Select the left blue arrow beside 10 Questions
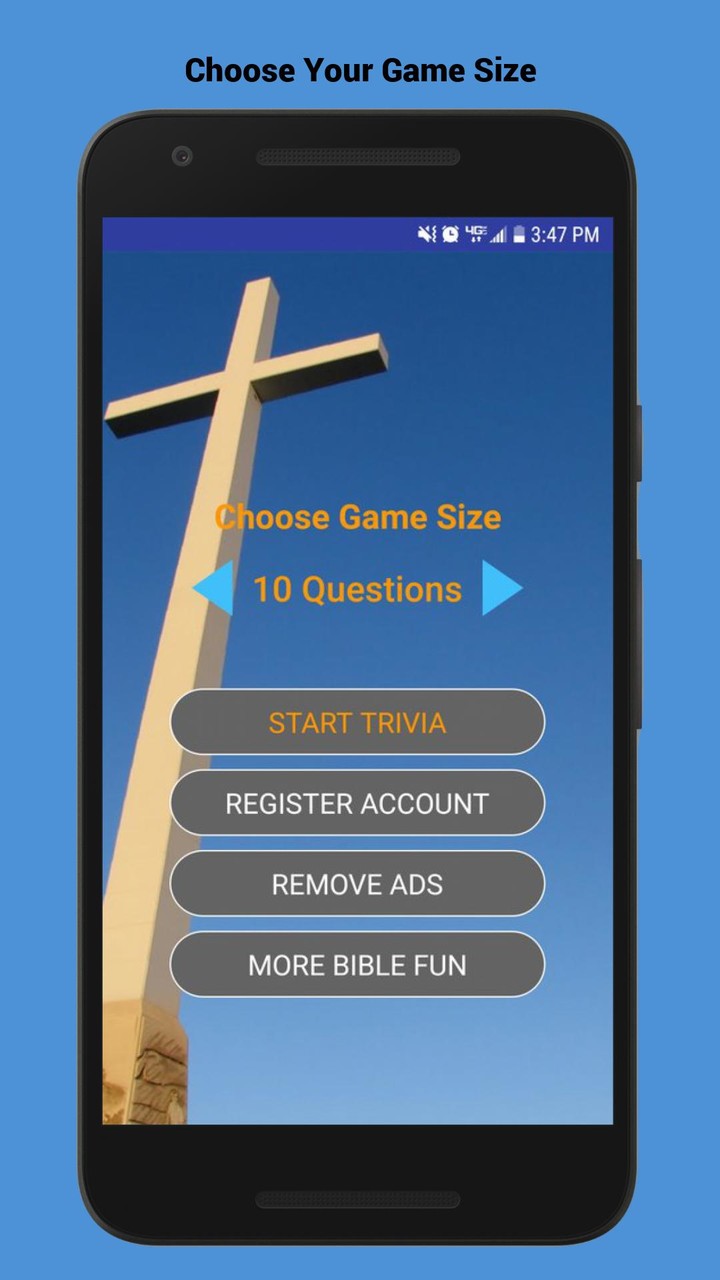The height and width of the screenshot is (1280, 720). (x=214, y=588)
